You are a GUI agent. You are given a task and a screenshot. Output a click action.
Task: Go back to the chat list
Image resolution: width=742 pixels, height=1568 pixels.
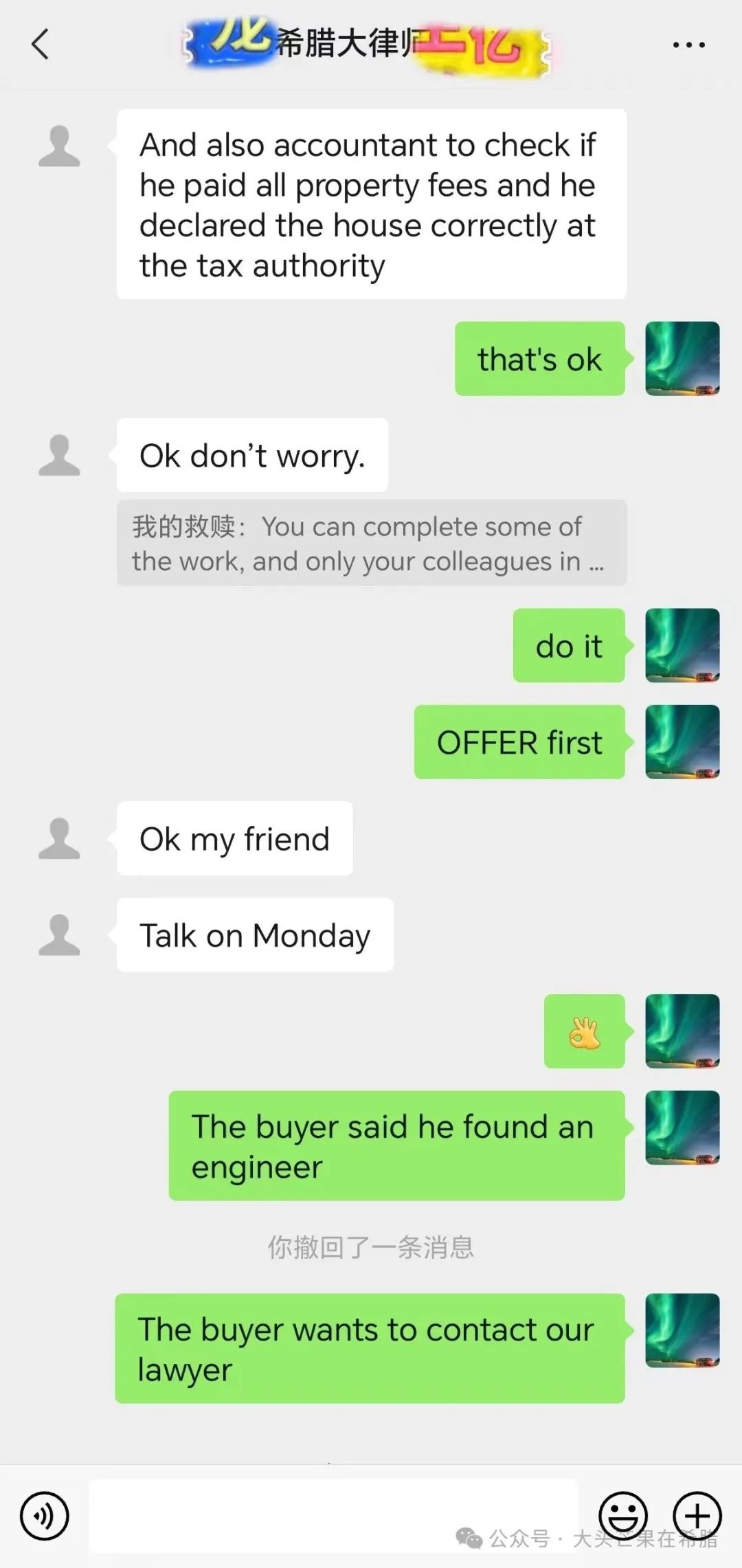point(40,45)
